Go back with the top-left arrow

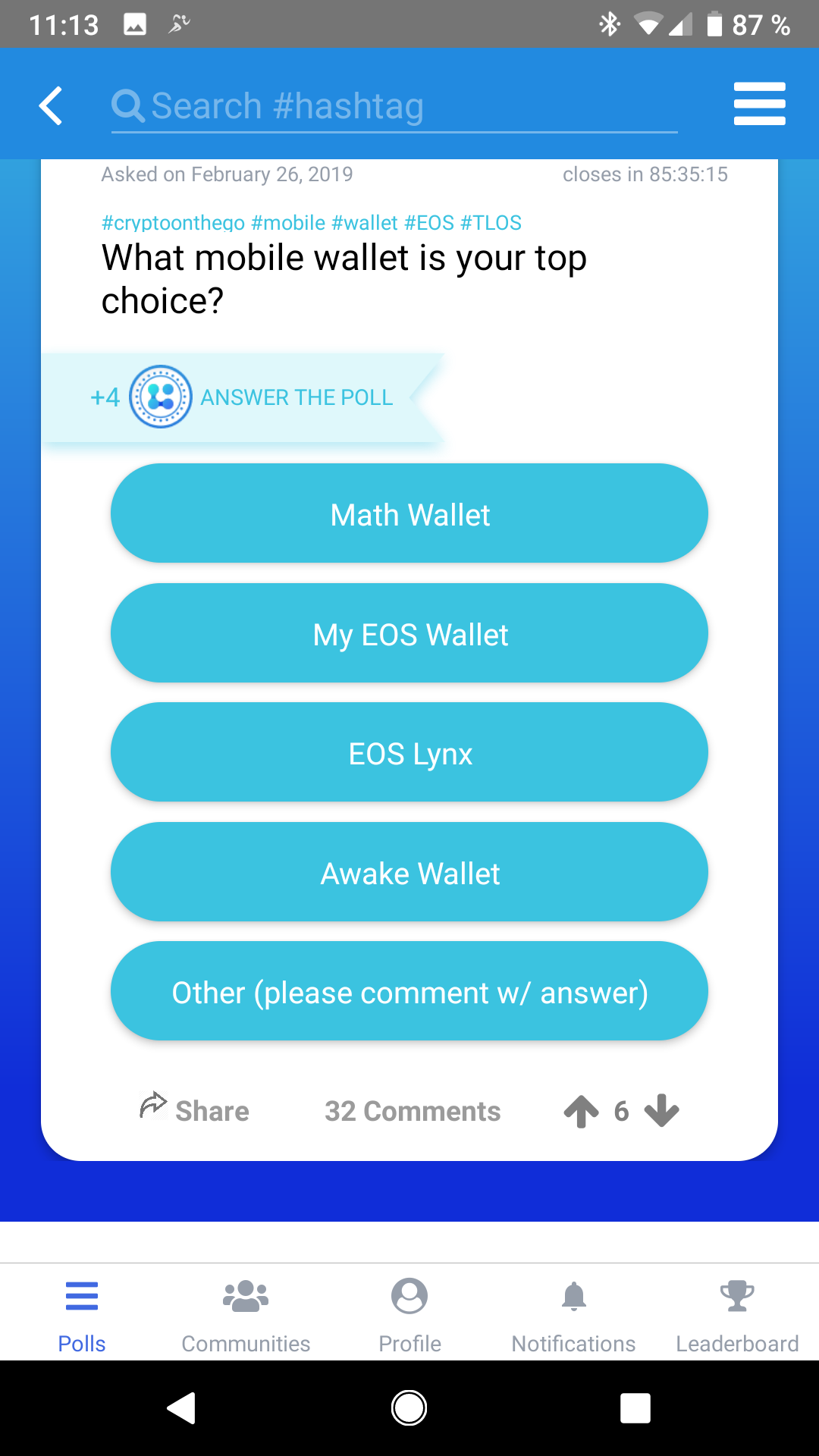[51, 105]
